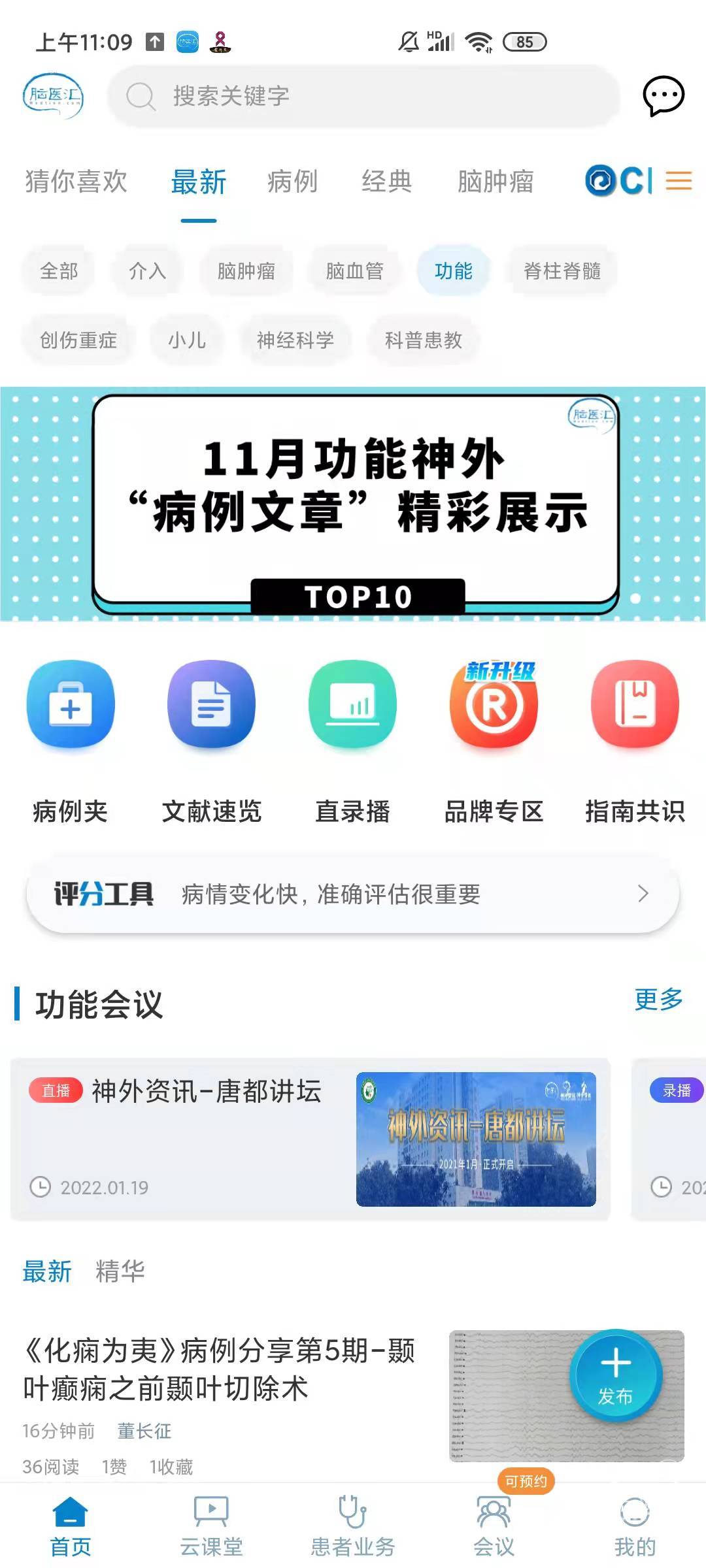
Task: Switch to the 病例 top tab
Action: tap(292, 182)
